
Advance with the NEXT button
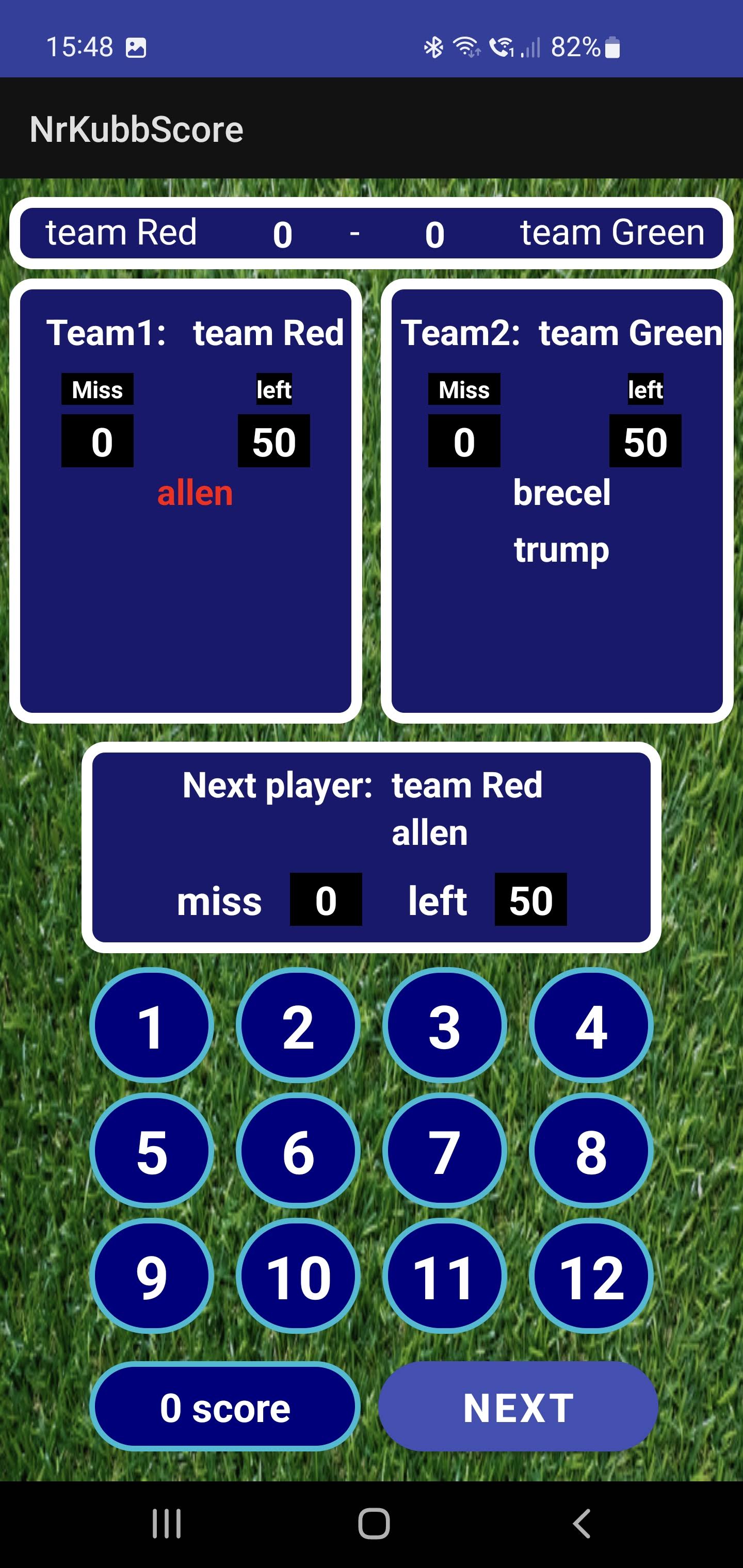click(x=518, y=1407)
